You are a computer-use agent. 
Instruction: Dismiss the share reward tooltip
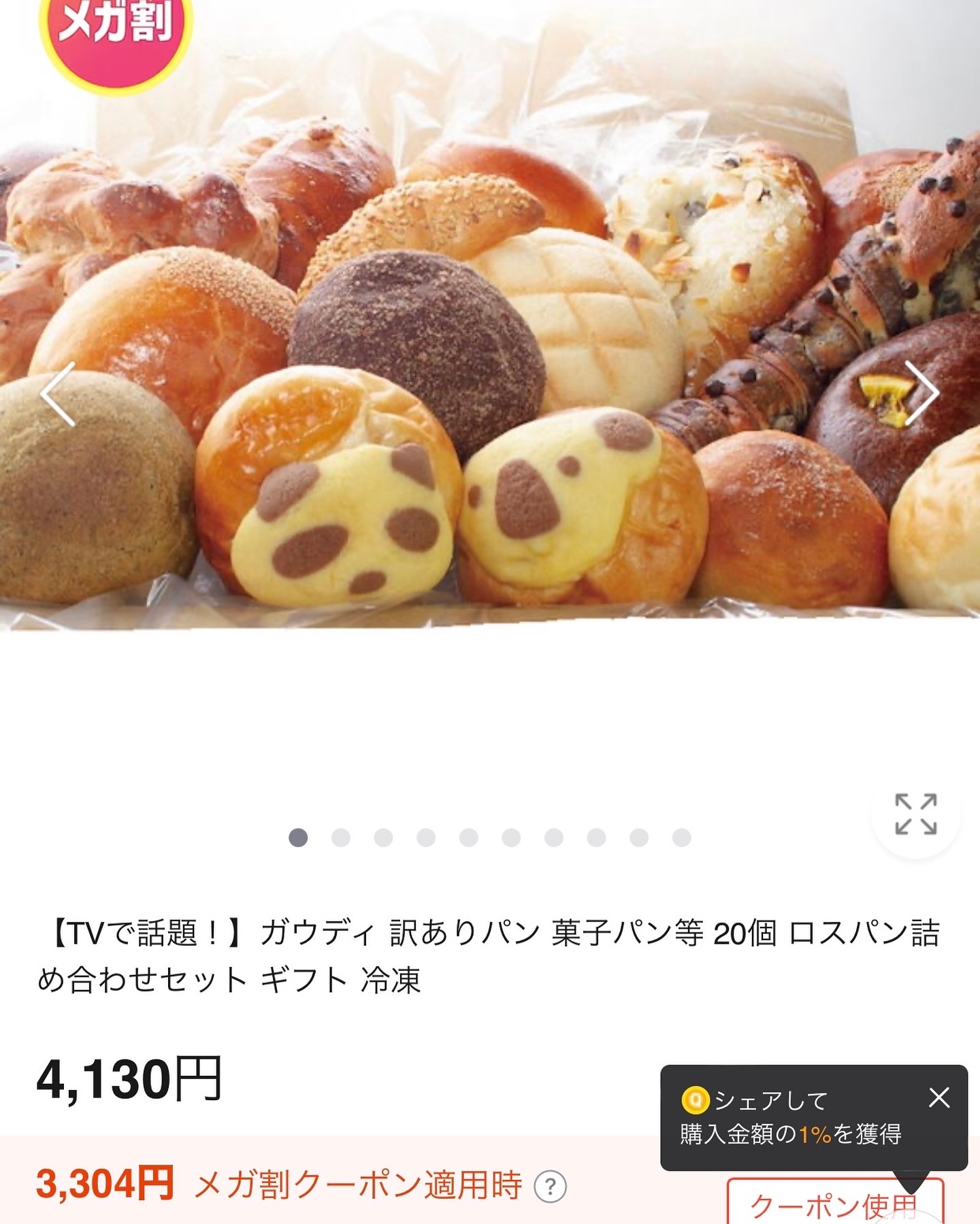pos(939,1097)
